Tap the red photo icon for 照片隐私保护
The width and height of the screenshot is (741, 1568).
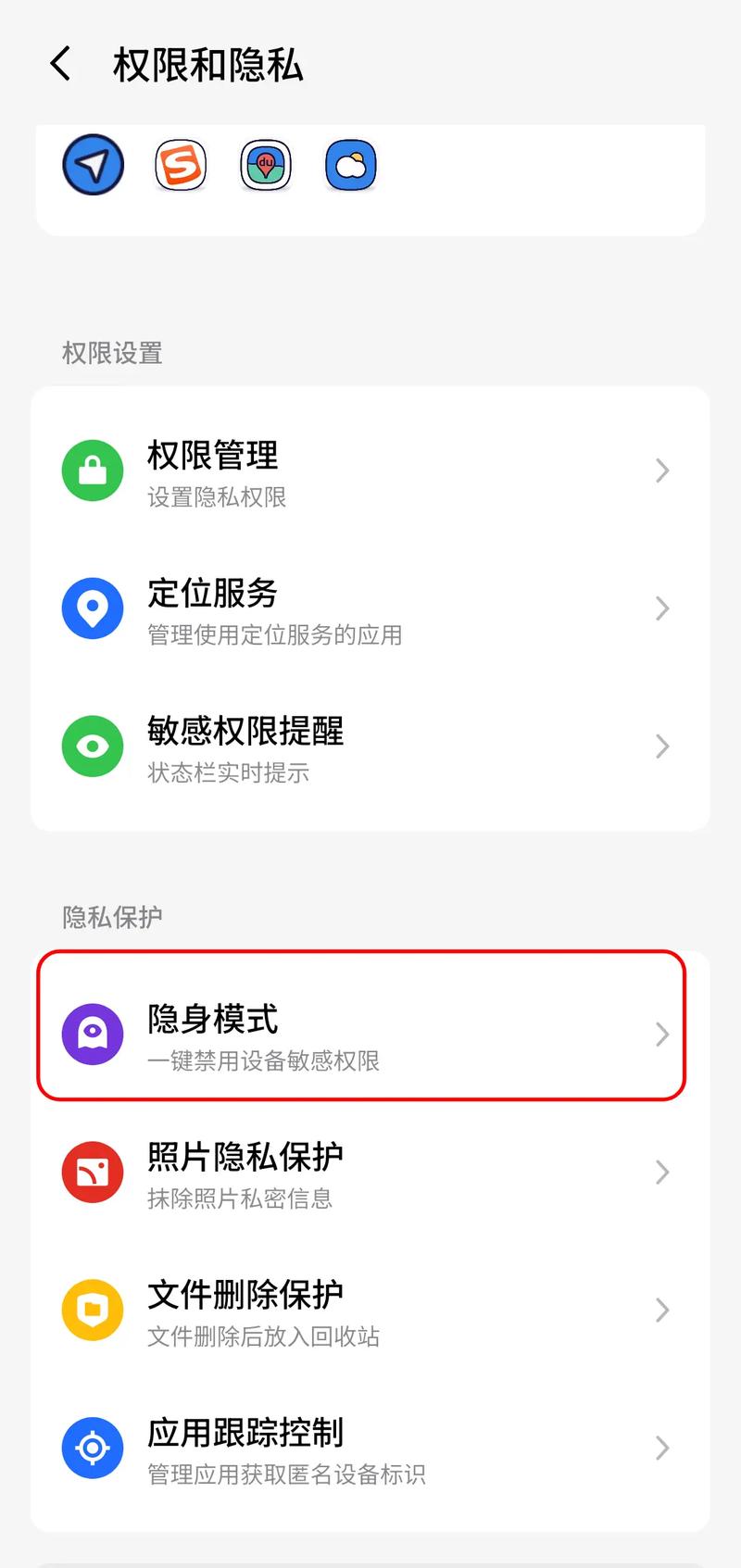pos(92,1172)
